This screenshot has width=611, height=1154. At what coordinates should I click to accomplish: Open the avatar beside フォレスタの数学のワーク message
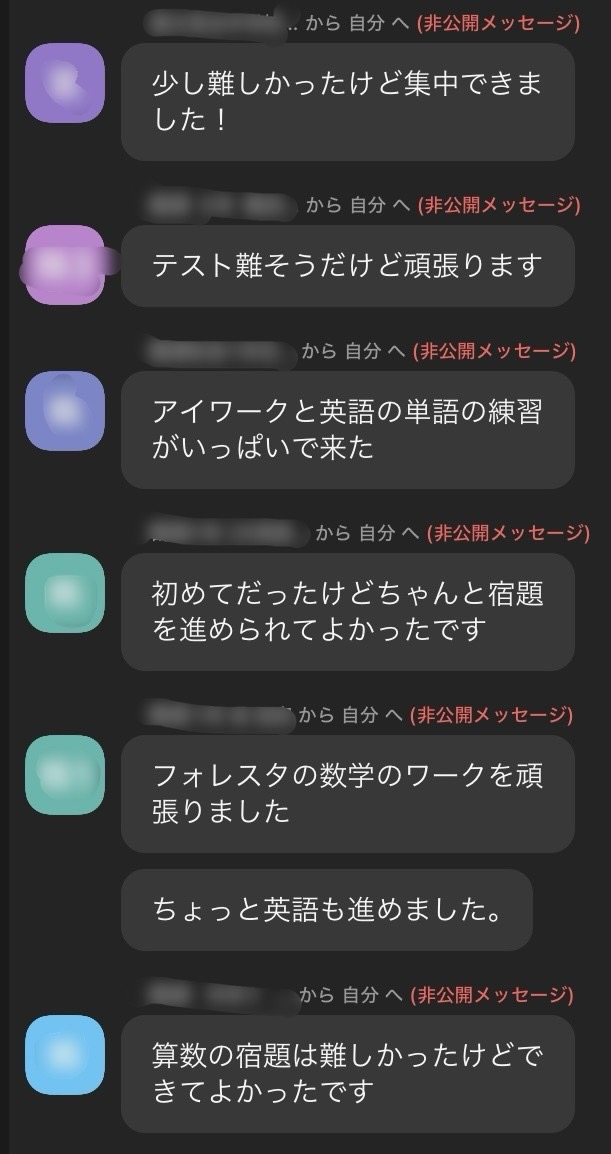coord(65,775)
